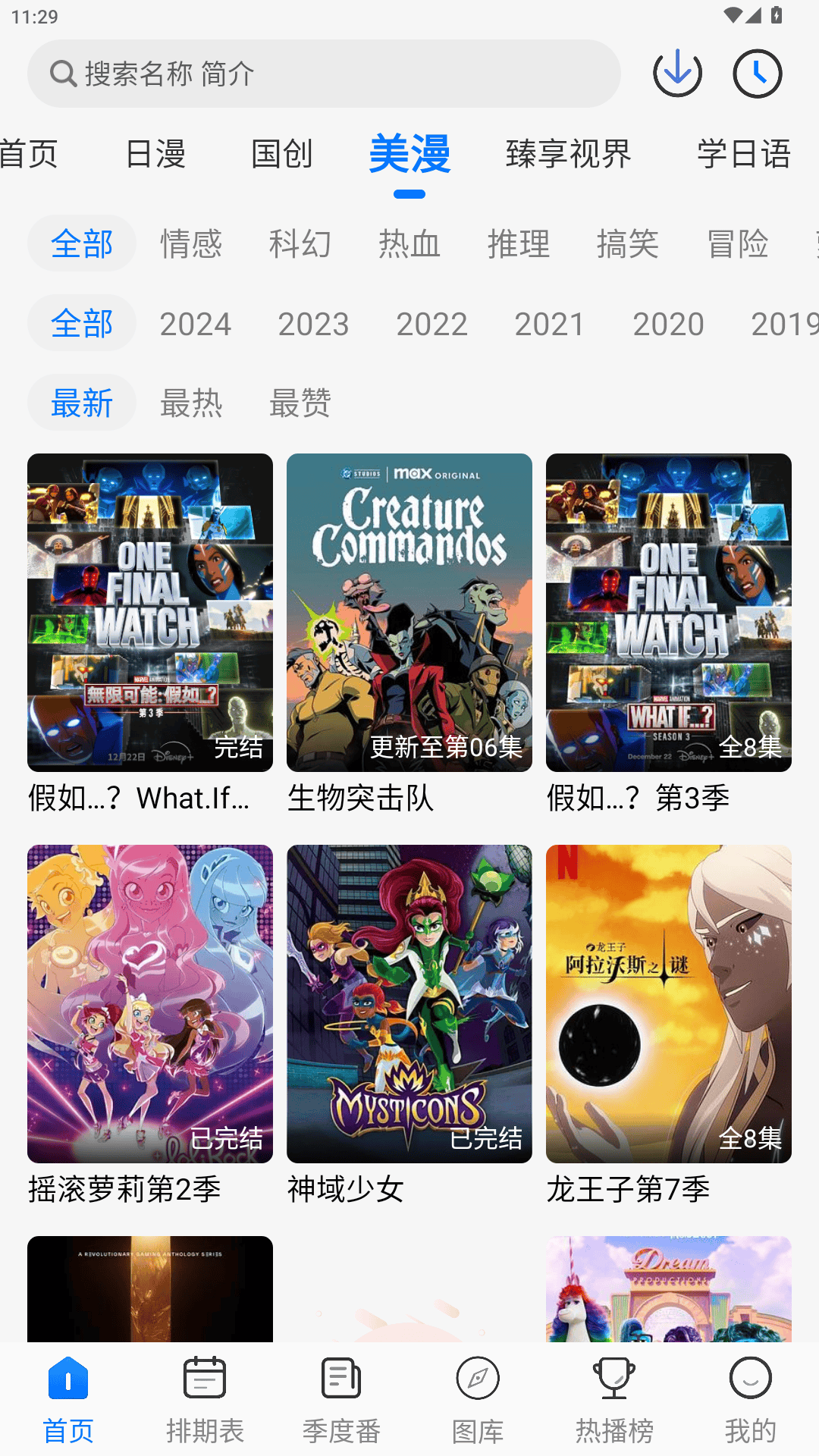819x1456 pixels.
Task: Open the downloads icon
Action: (x=677, y=74)
